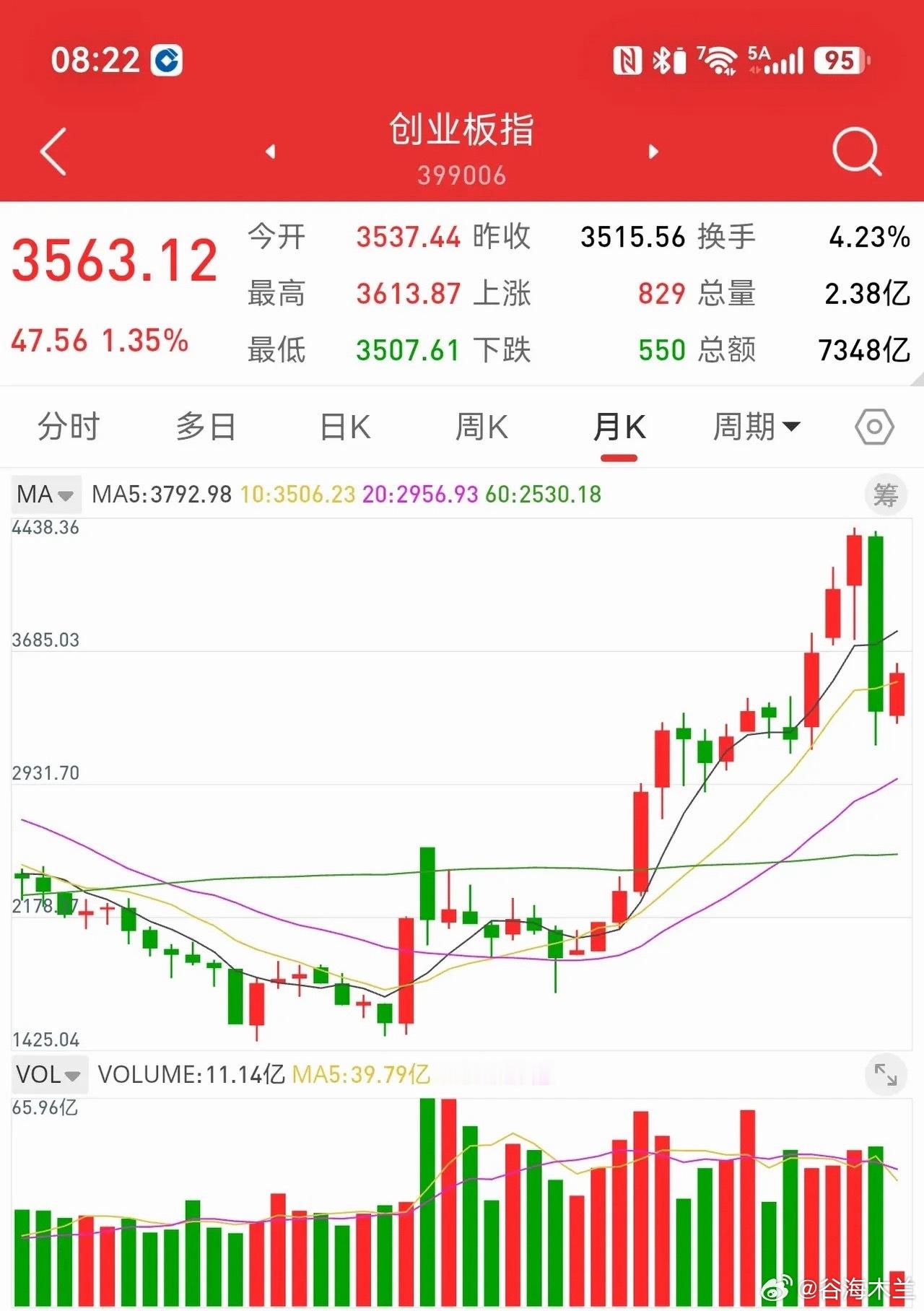This screenshot has height=1311, width=924.
Task: Show the 周K weekly candlestick chart
Action: tap(481, 427)
